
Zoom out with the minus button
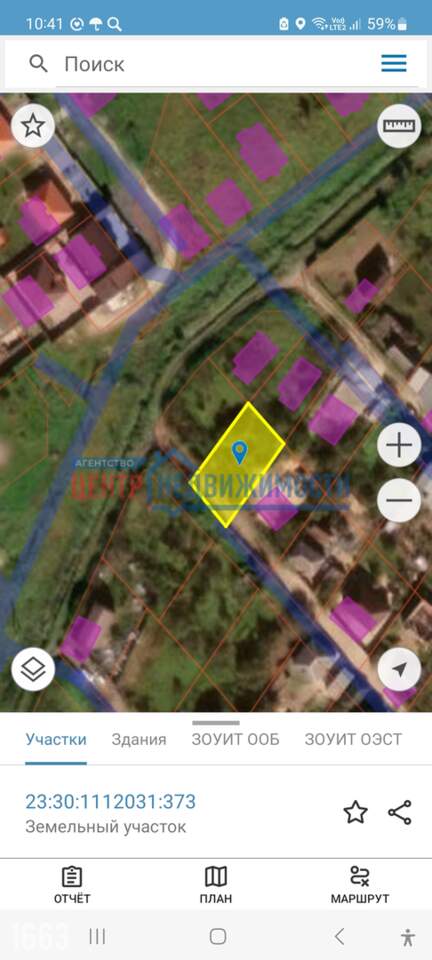[x=399, y=500]
